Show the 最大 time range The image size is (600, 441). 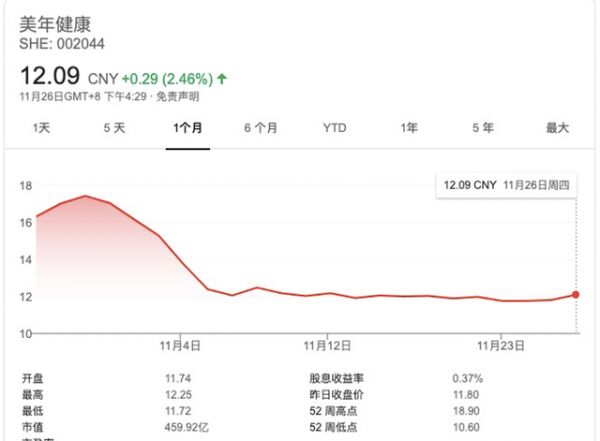click(x=557, y=128)
